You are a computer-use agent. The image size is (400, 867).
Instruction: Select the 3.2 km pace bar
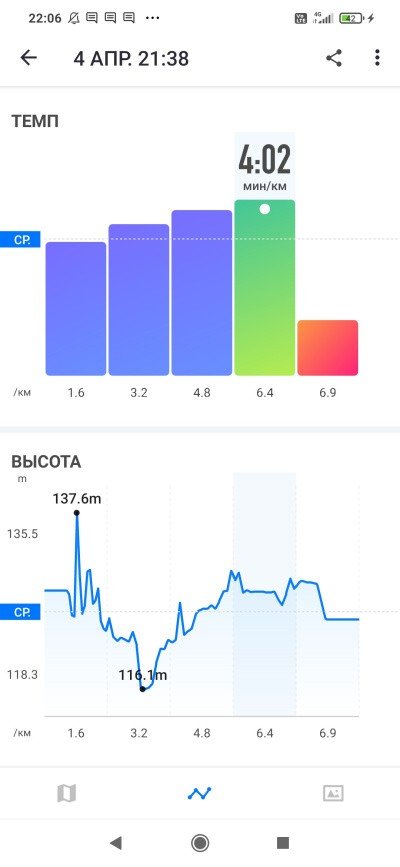(x=139, y=300)
